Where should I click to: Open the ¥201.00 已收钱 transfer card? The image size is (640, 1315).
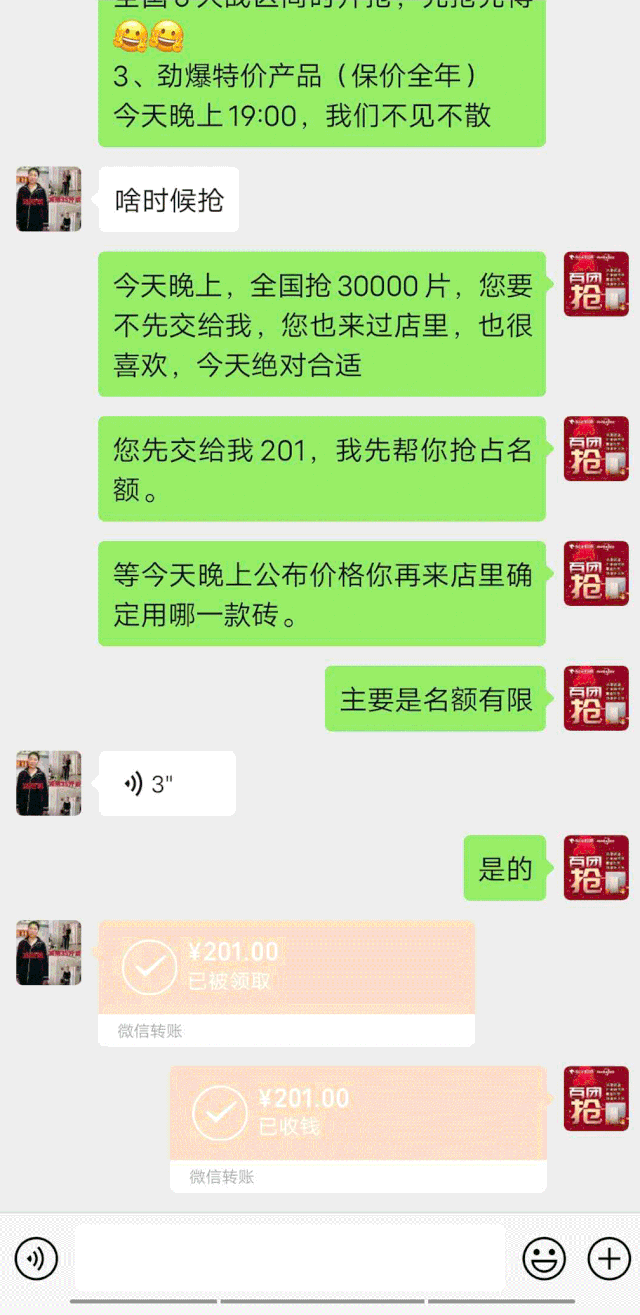click(x=357, y=1128)
